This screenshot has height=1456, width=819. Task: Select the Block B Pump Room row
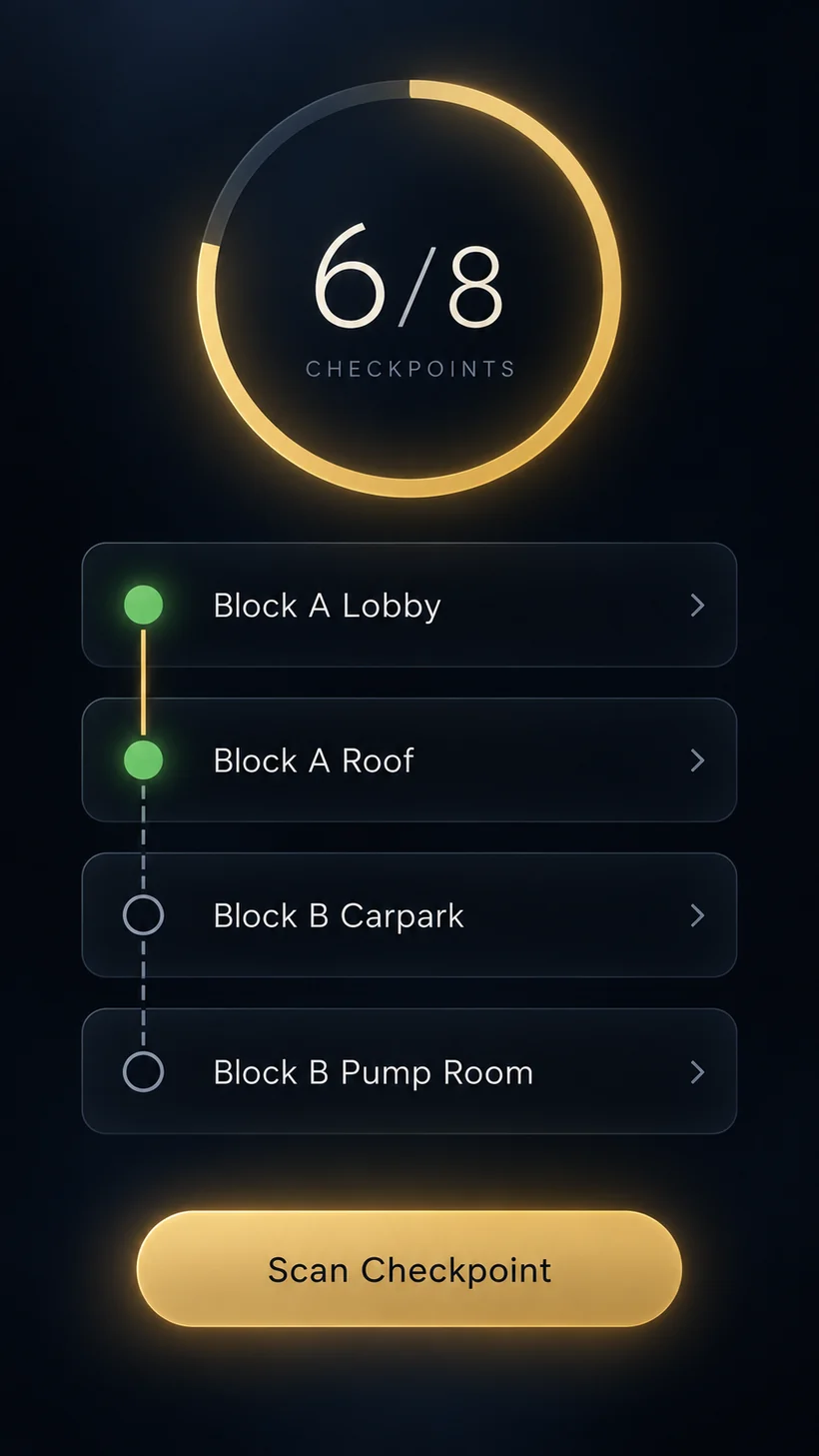[x=409, y=1071]
